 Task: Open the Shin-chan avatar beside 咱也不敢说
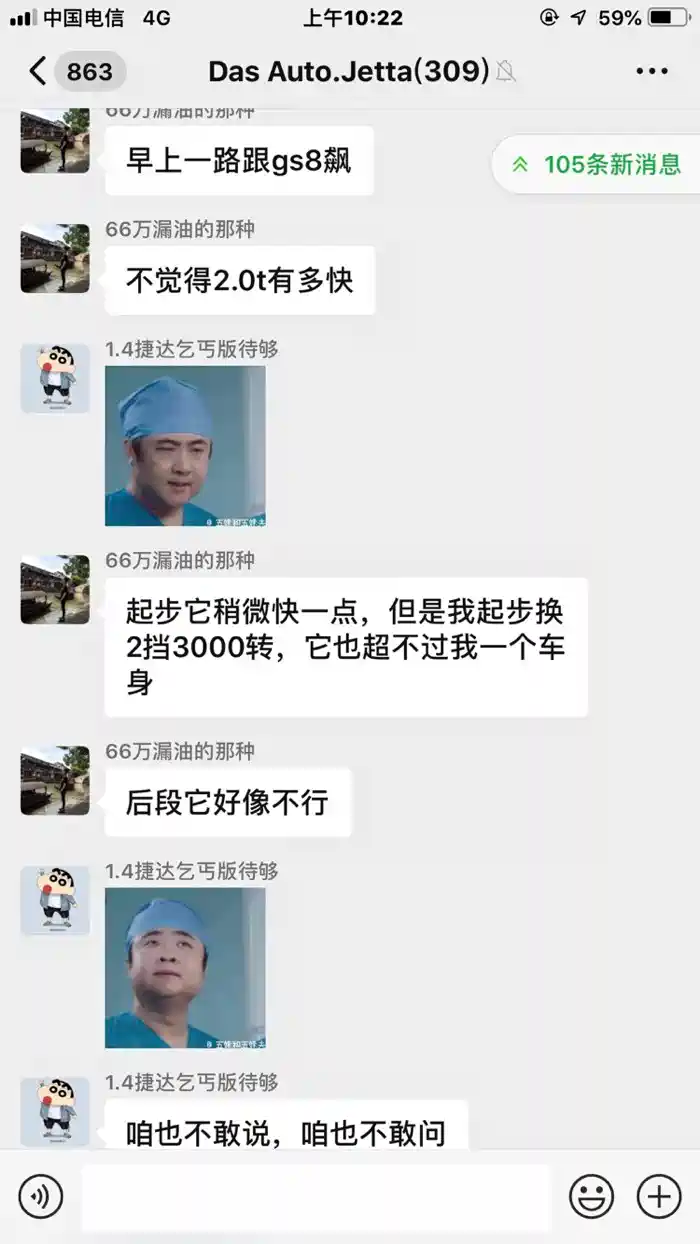(x=55, y=1112)
